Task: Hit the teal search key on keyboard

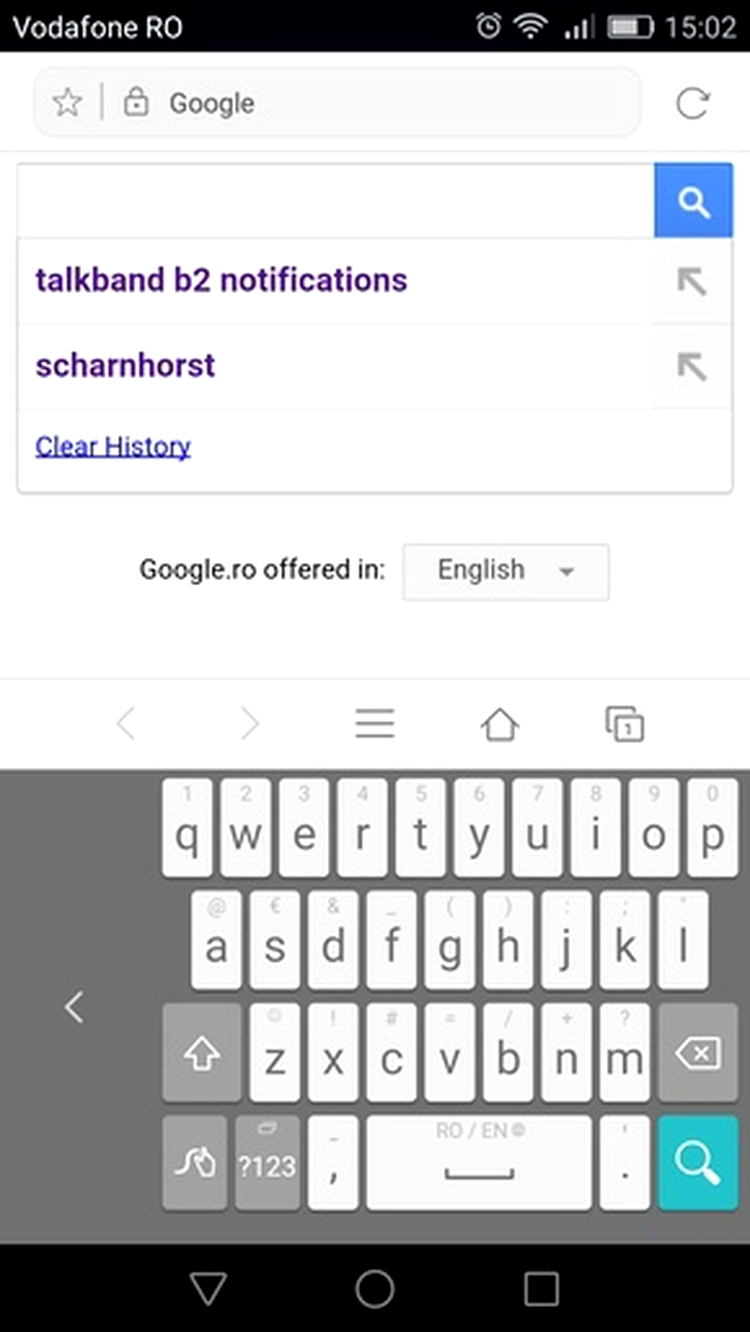Action: [698, 1163]
